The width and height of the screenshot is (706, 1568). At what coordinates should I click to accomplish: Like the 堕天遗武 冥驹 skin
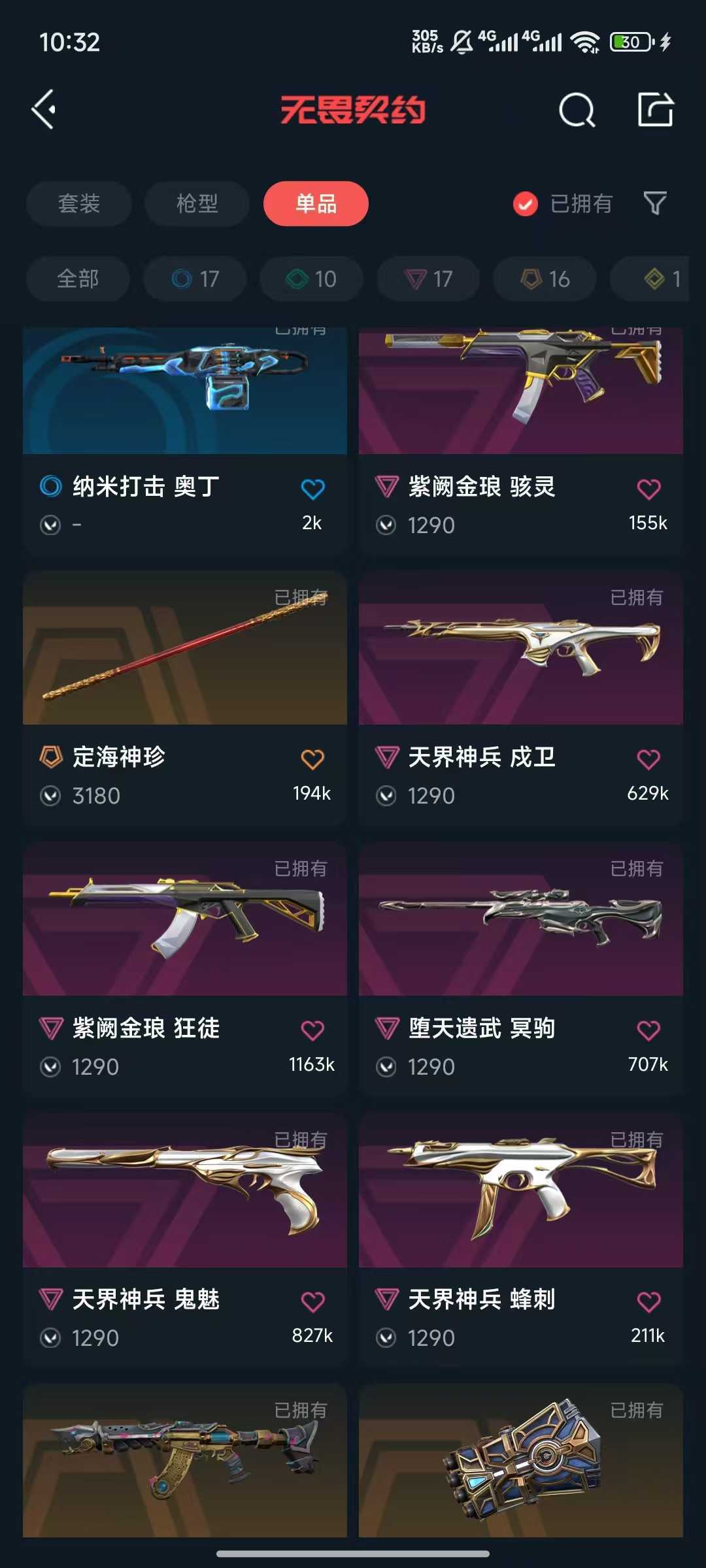click(648, 1030)
